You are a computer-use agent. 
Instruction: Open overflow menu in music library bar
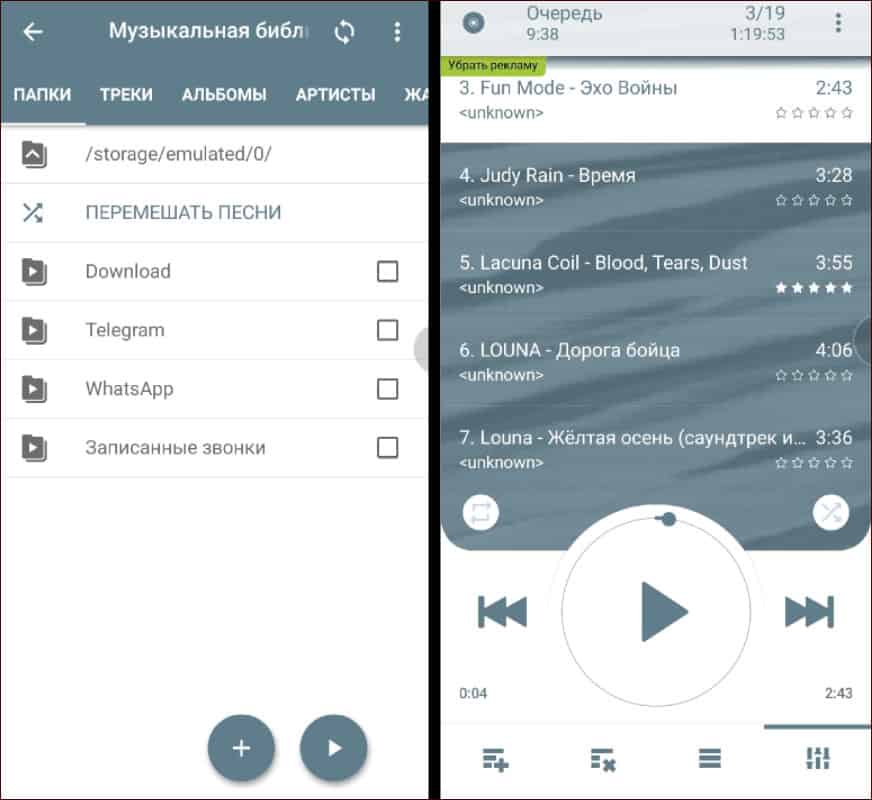[x=397, y=32]
